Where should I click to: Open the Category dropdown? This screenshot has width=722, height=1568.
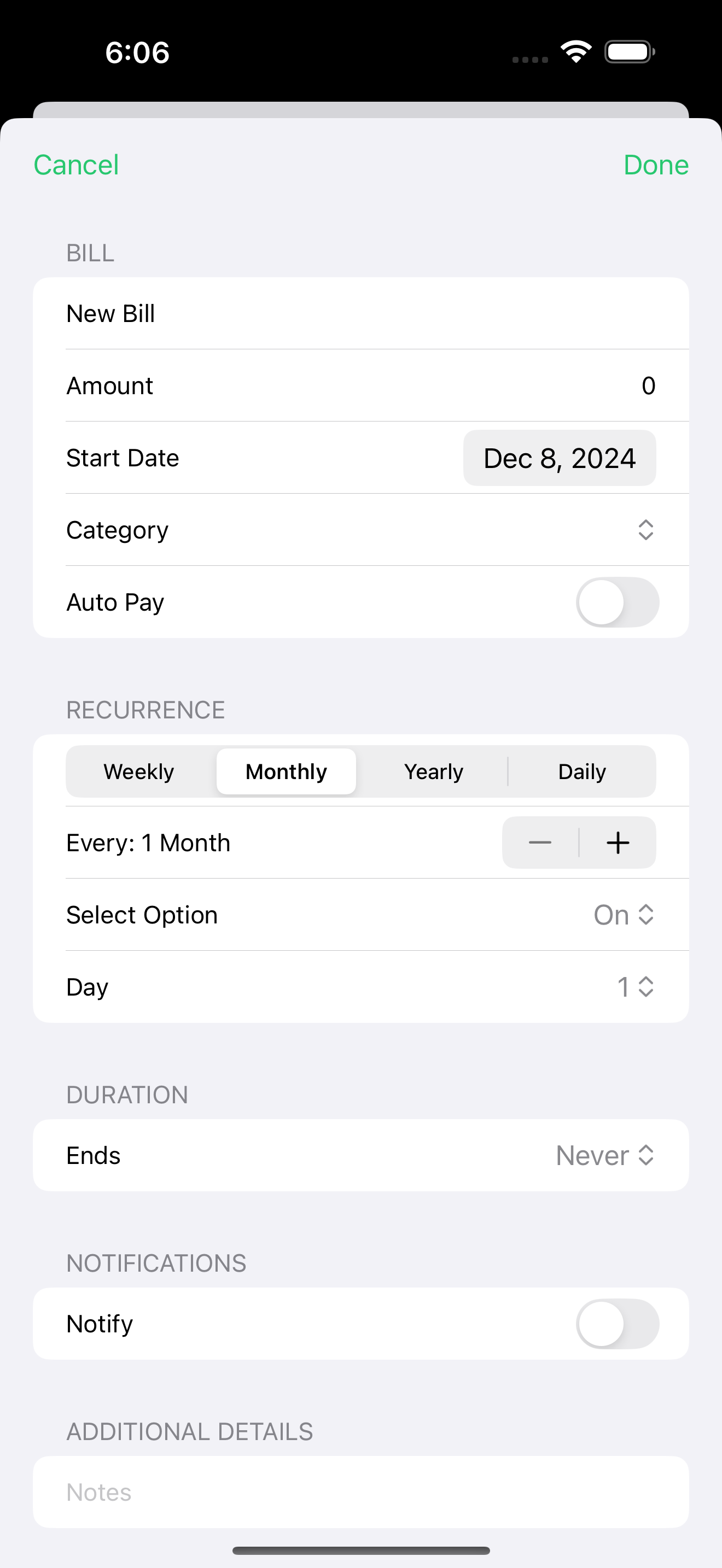coord(644,530)
